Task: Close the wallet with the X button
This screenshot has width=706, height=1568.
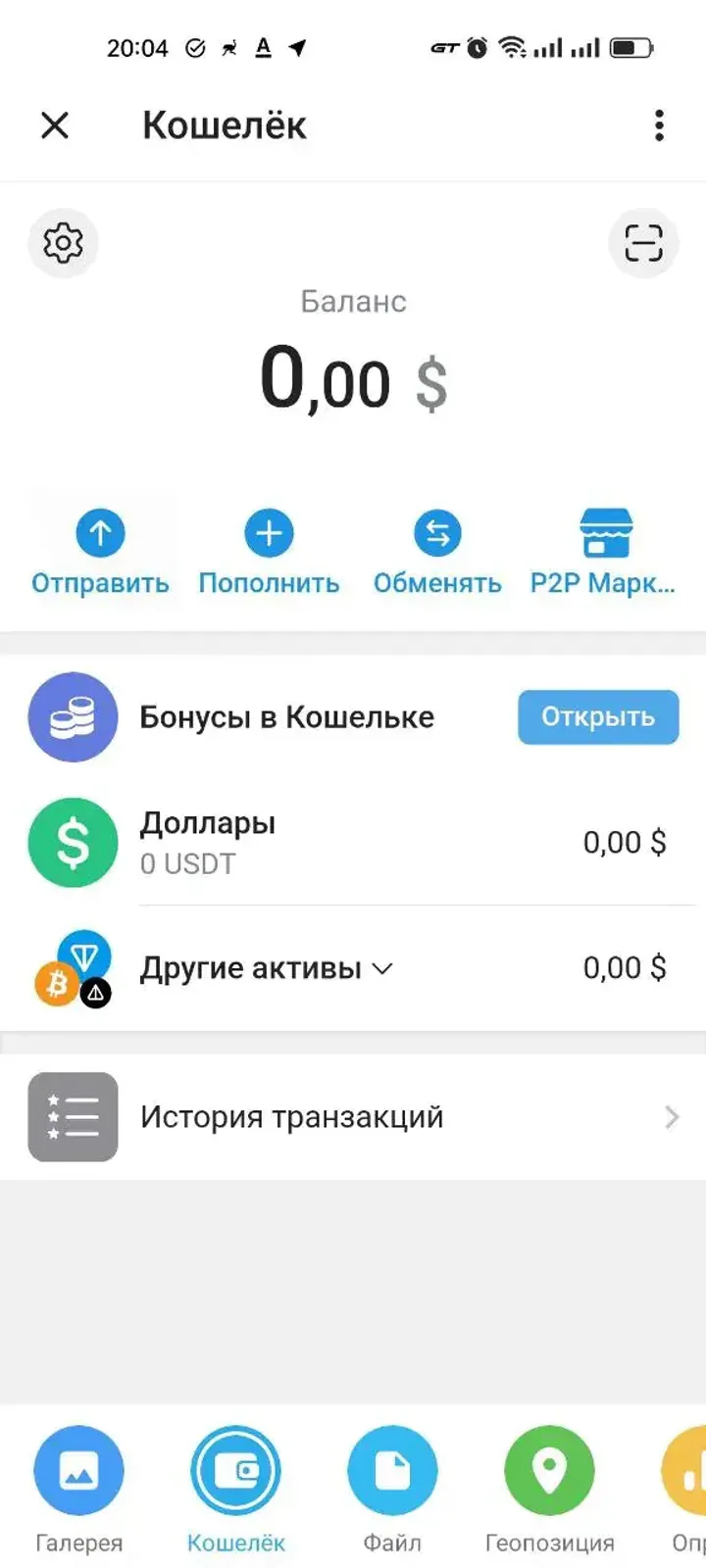Action: point(55,125)
